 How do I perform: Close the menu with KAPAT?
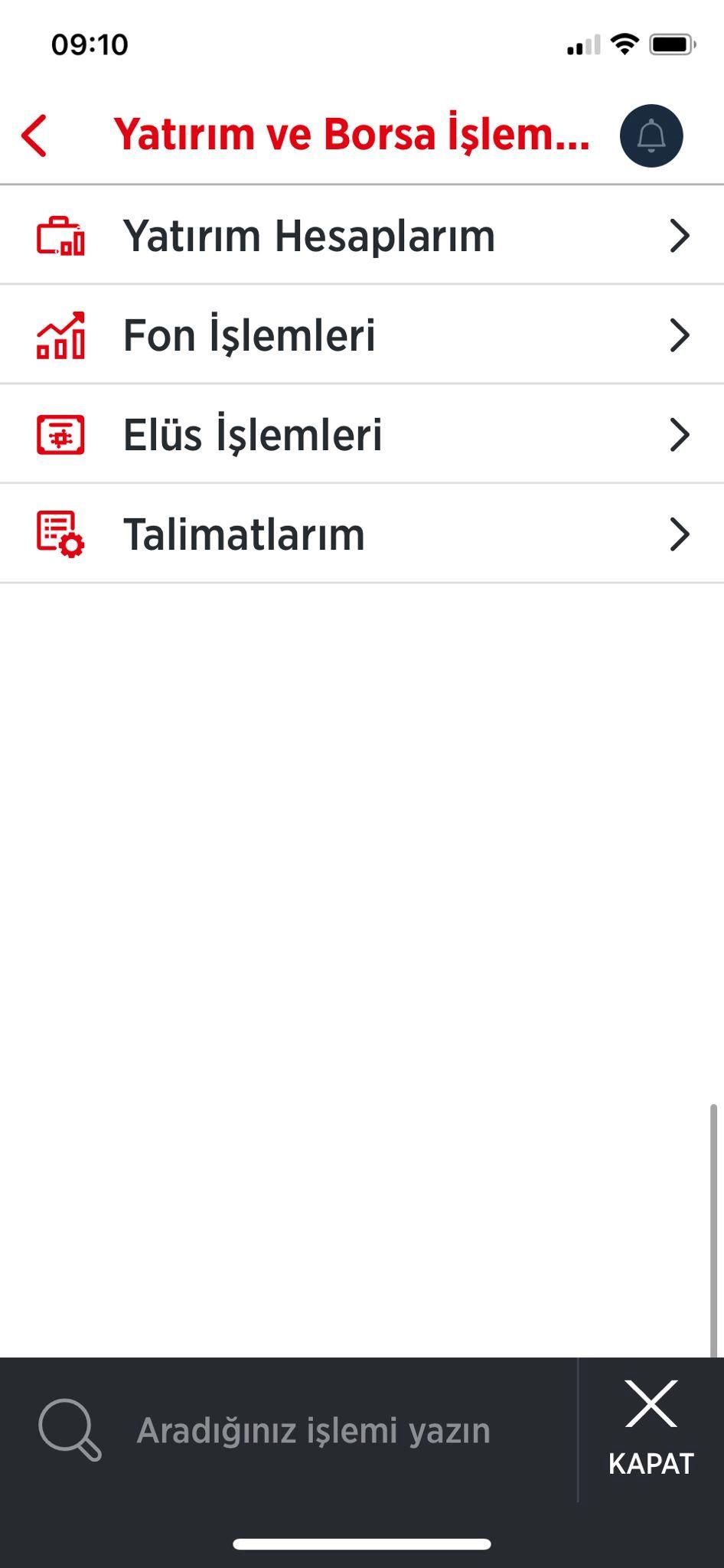[x=651, y=1429]
